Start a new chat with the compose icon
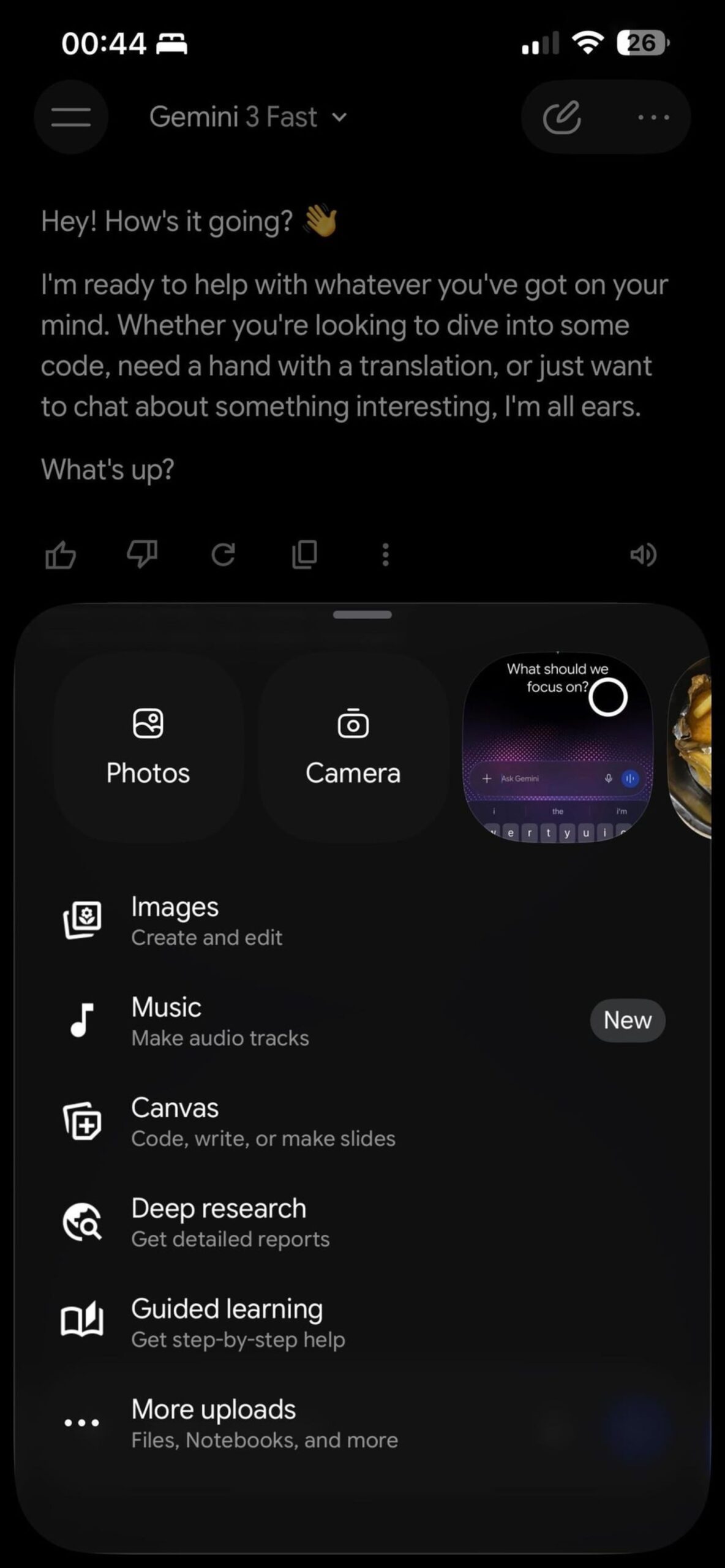The width and height of the screenshot is (725, 1568). [562, 117]
